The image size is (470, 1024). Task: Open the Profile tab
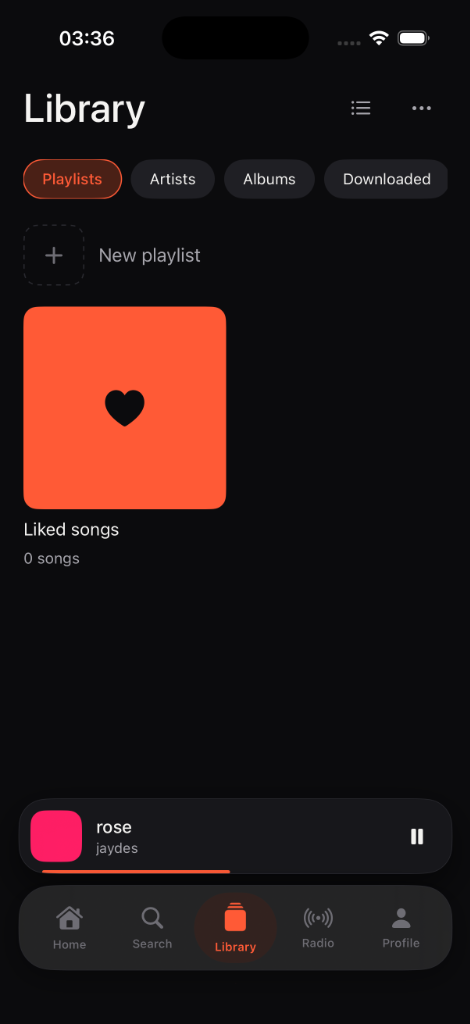tap(401, 928)
